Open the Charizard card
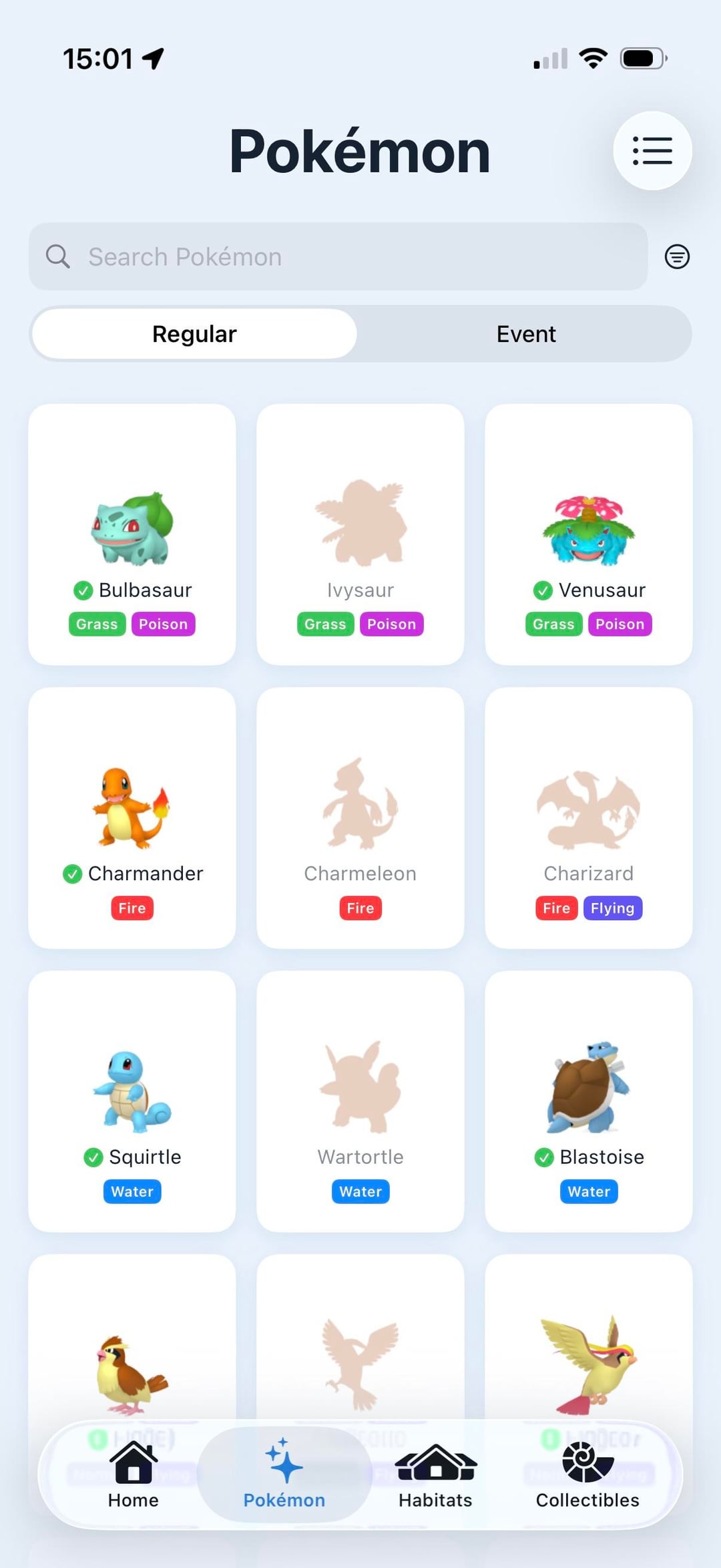 pos(588,818)
